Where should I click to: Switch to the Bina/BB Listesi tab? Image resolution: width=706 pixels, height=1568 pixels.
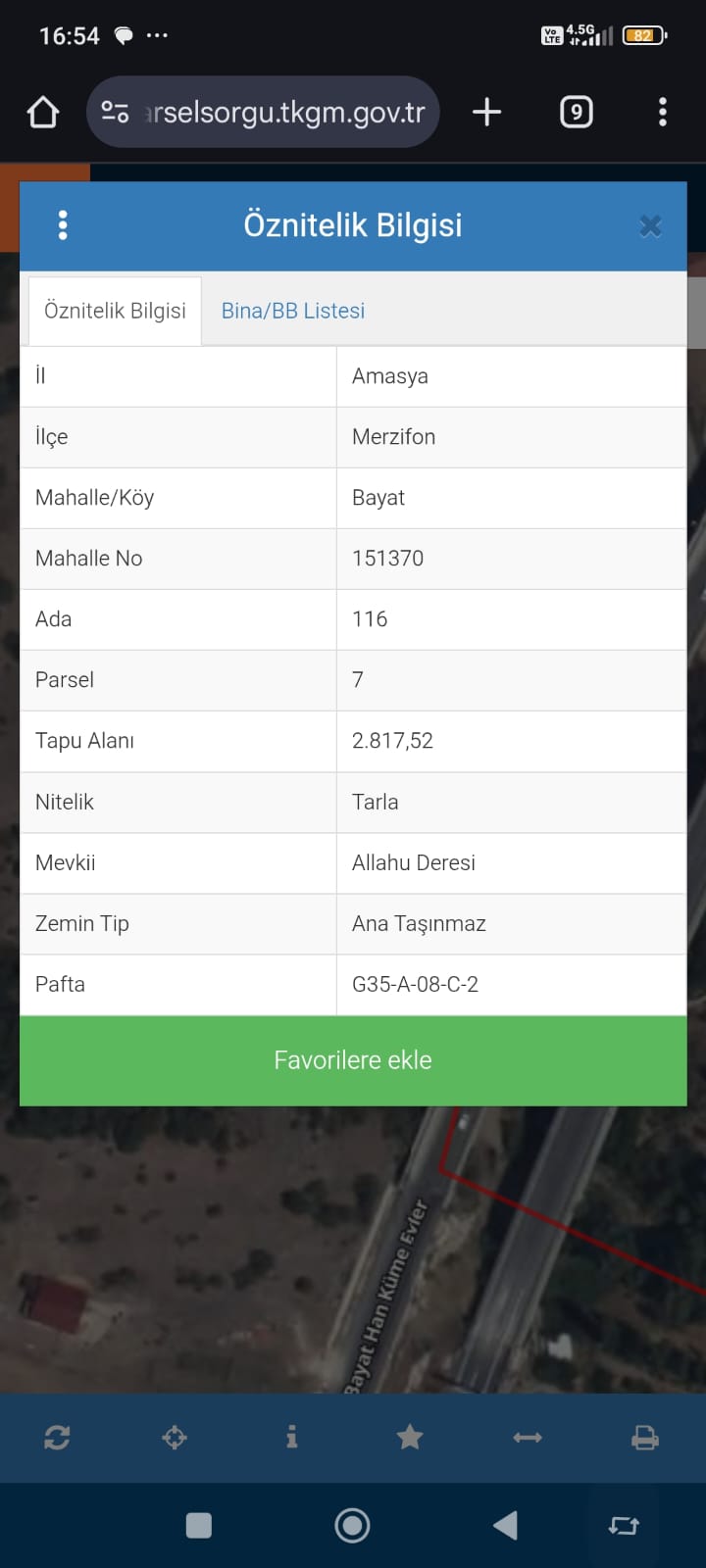click(x=292, y=311)
